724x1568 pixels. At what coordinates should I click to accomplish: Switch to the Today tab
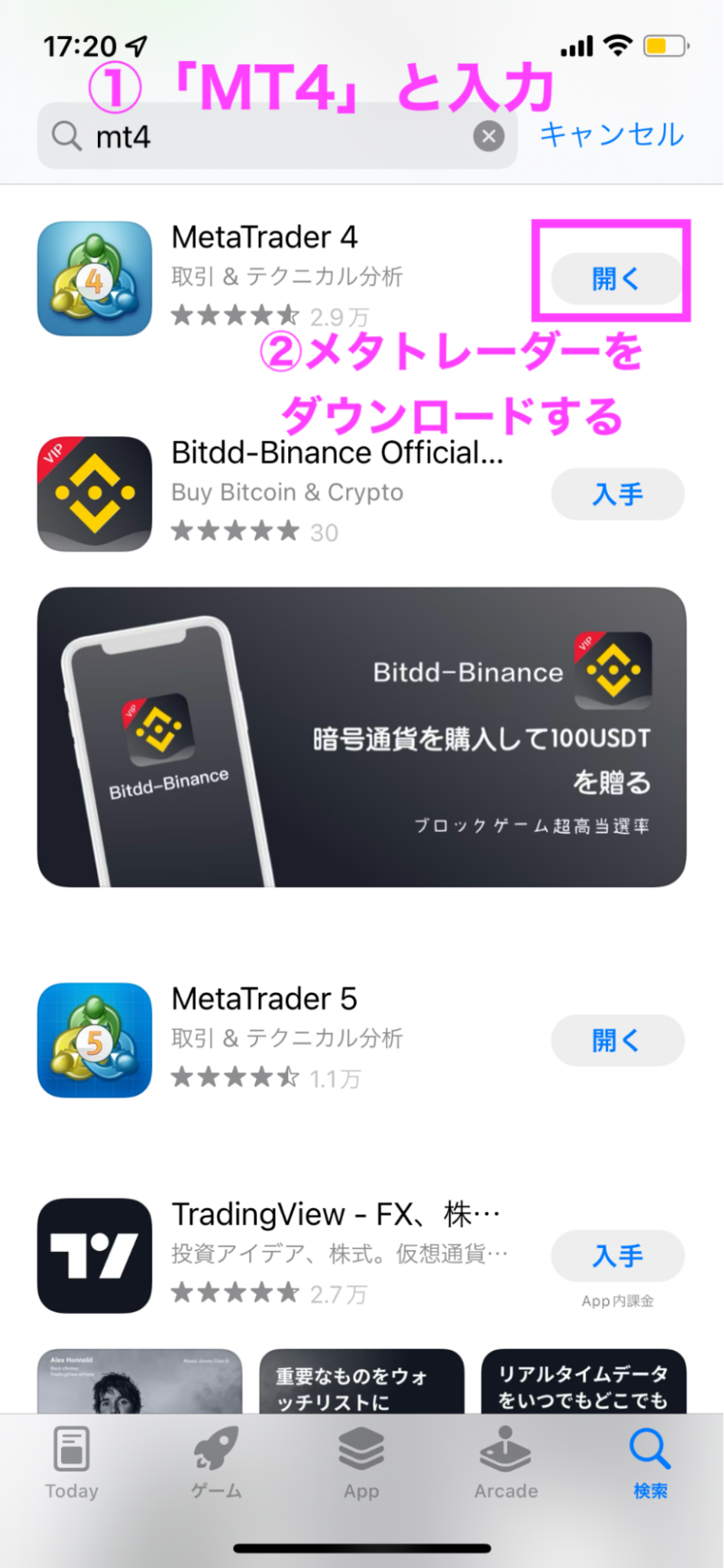pyautogui.click(x=72, y=1463)
